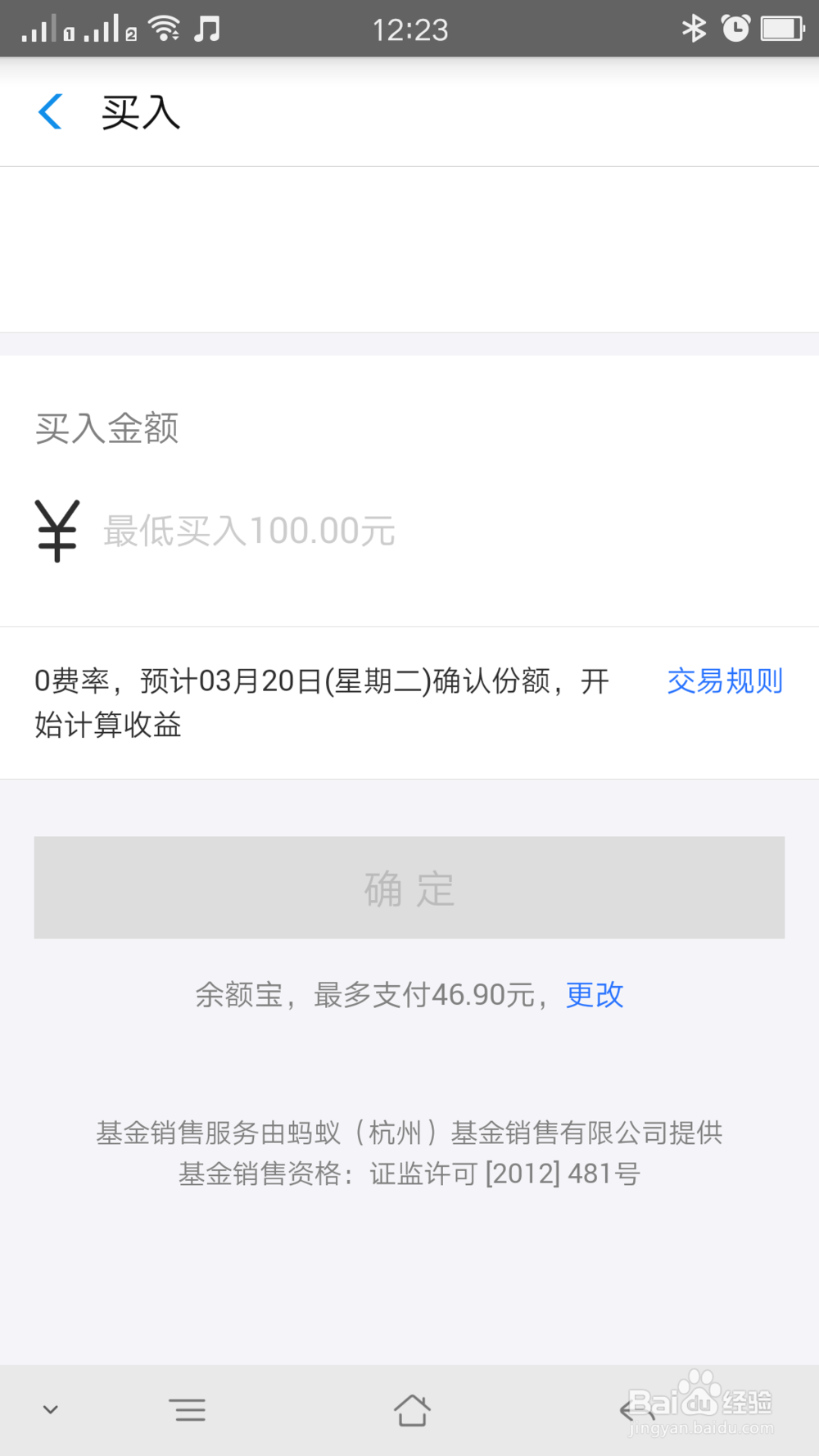
Task: Tap the back triangle in navigation bar
Action: click(631, 1410)
